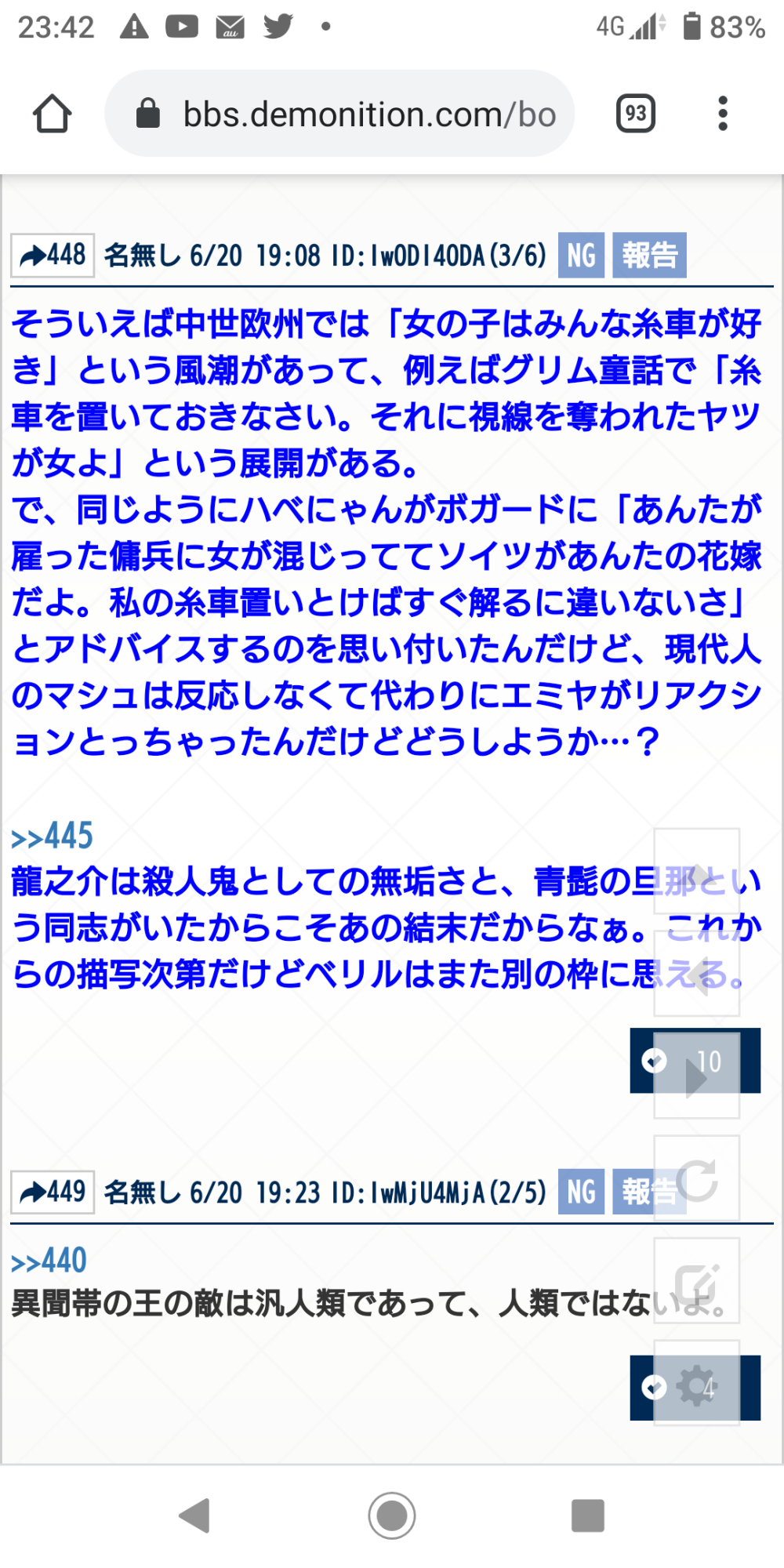Write a new post via floating pencil icon
The image size is (784, 1568).
click(697, 1281)
